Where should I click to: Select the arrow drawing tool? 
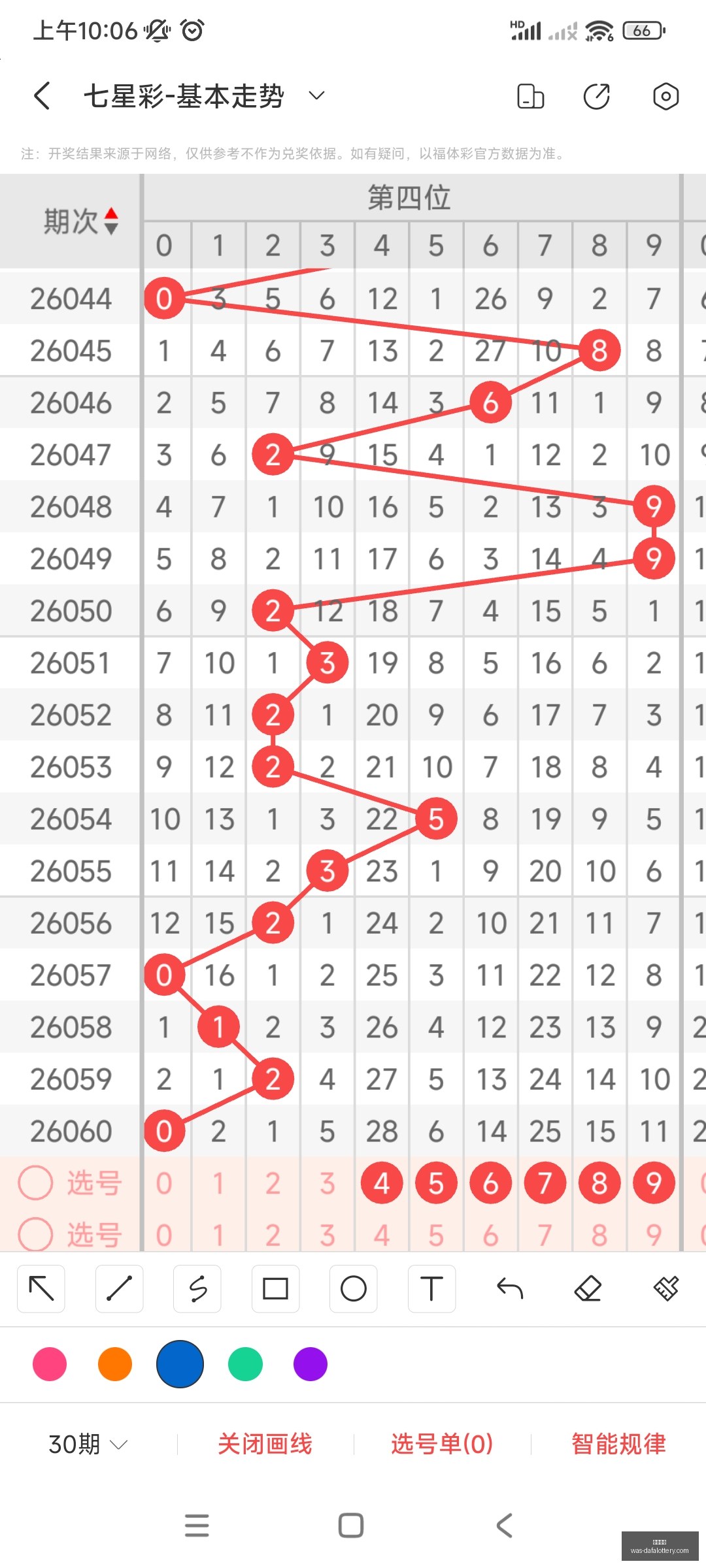pyautogui.click(x=41, y=1288)
